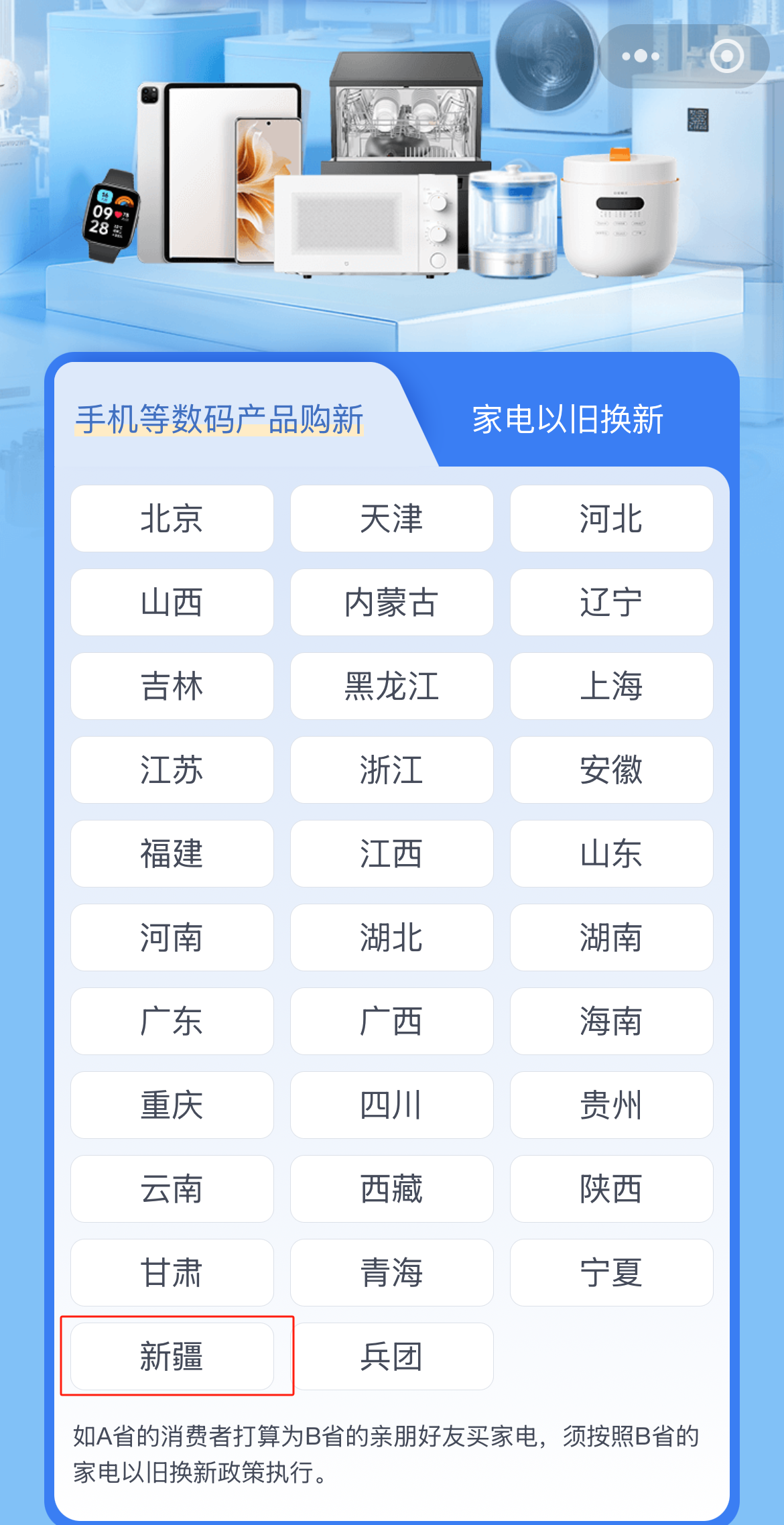Image resolution: width=784 pixels, height=1525 pixels.
Task: Open the mini program more options menu
Action: [640, 56]
